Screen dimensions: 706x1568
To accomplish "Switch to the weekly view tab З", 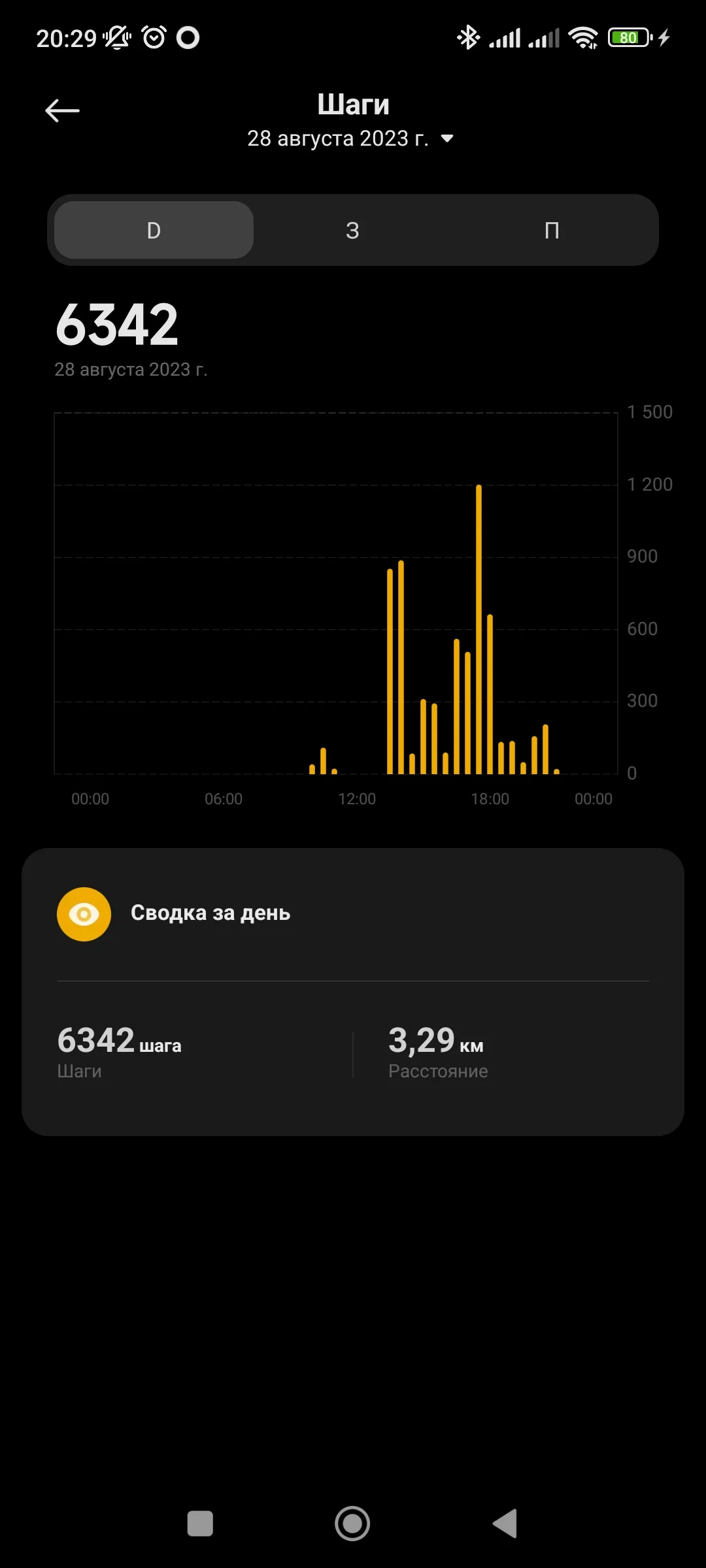I will coord(353,230).
